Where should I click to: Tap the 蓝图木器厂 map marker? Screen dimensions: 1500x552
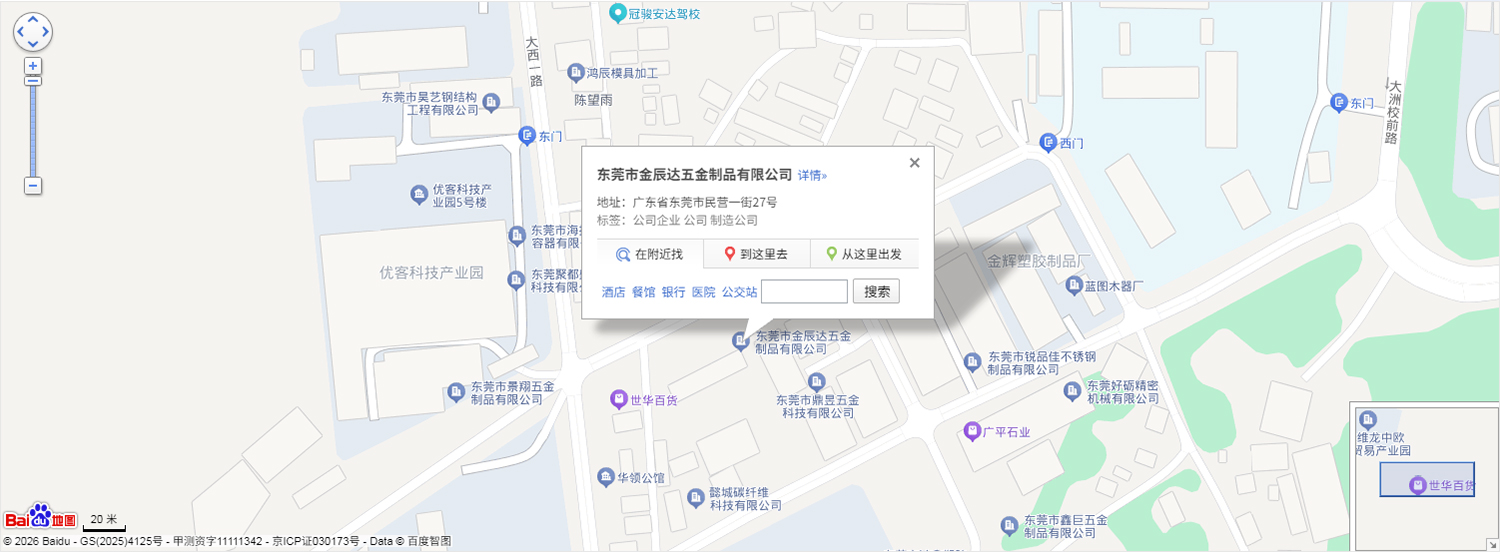(1074, 285)
